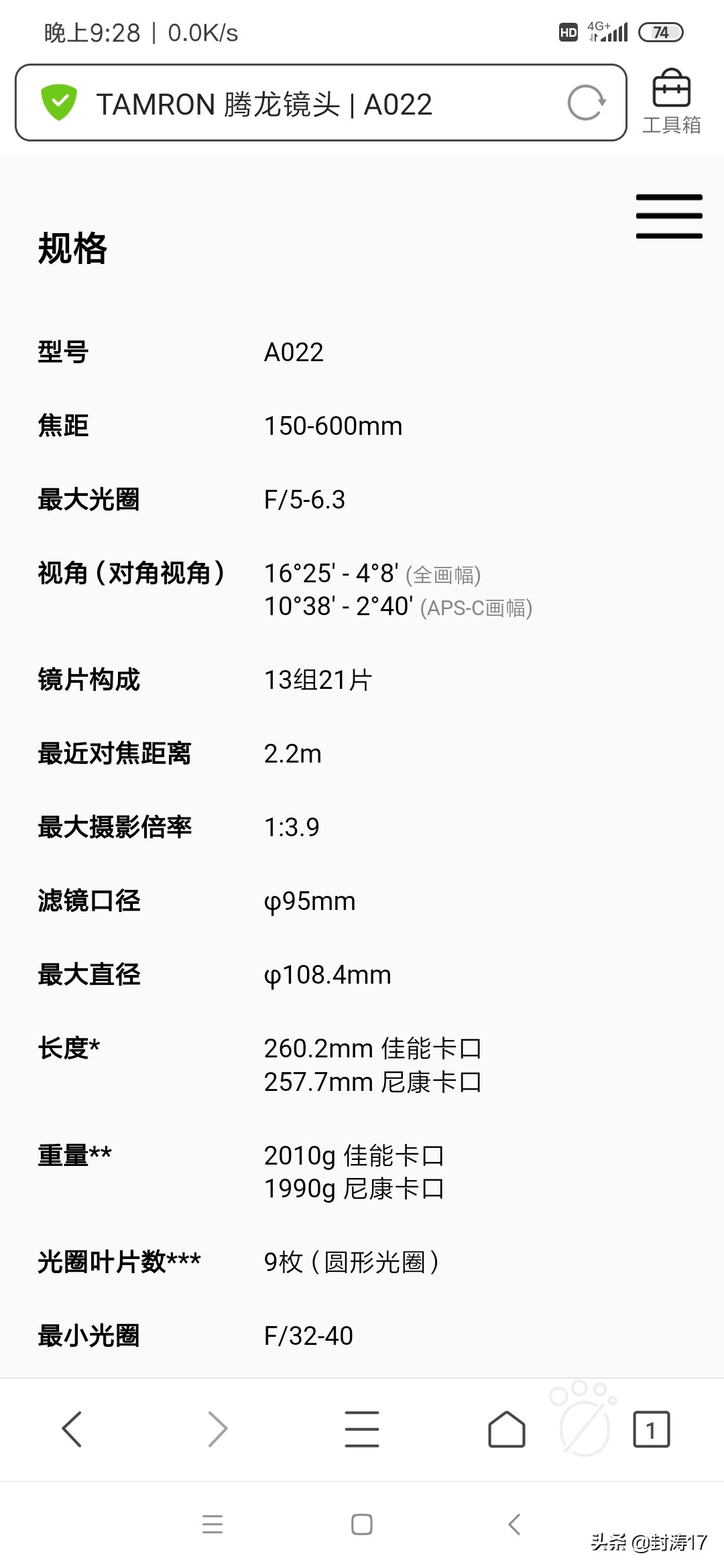This screenshot has height=1568, width=724.
Task: Go back to the previous web page
Action: (x=72, y=1429)
